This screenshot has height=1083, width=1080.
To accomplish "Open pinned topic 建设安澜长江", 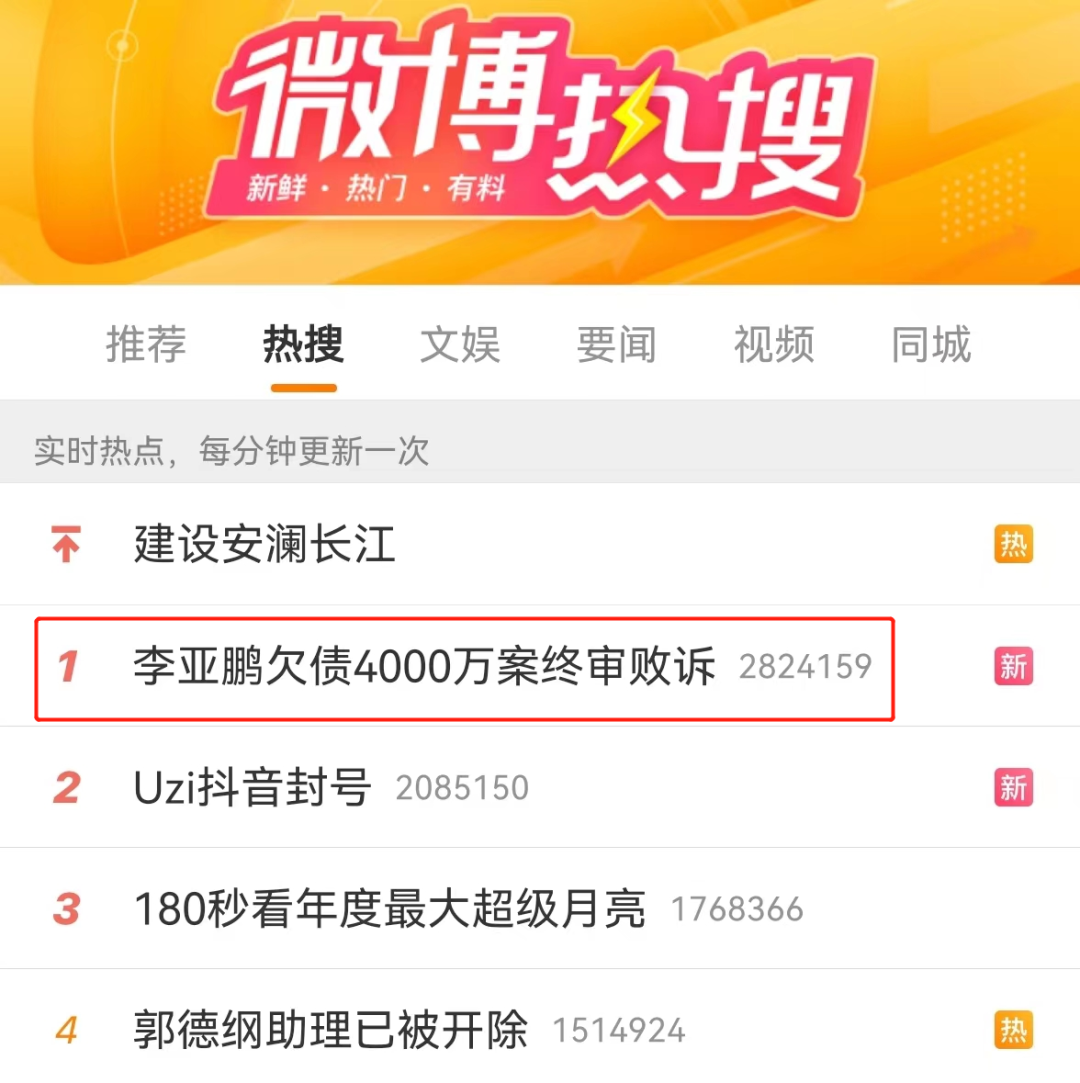I will pyautogui.click(x=265, y=545).
